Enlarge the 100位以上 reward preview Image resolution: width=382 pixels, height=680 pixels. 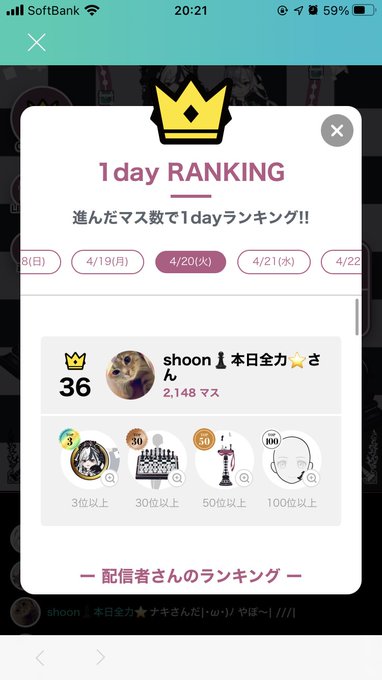coord(311,478)
